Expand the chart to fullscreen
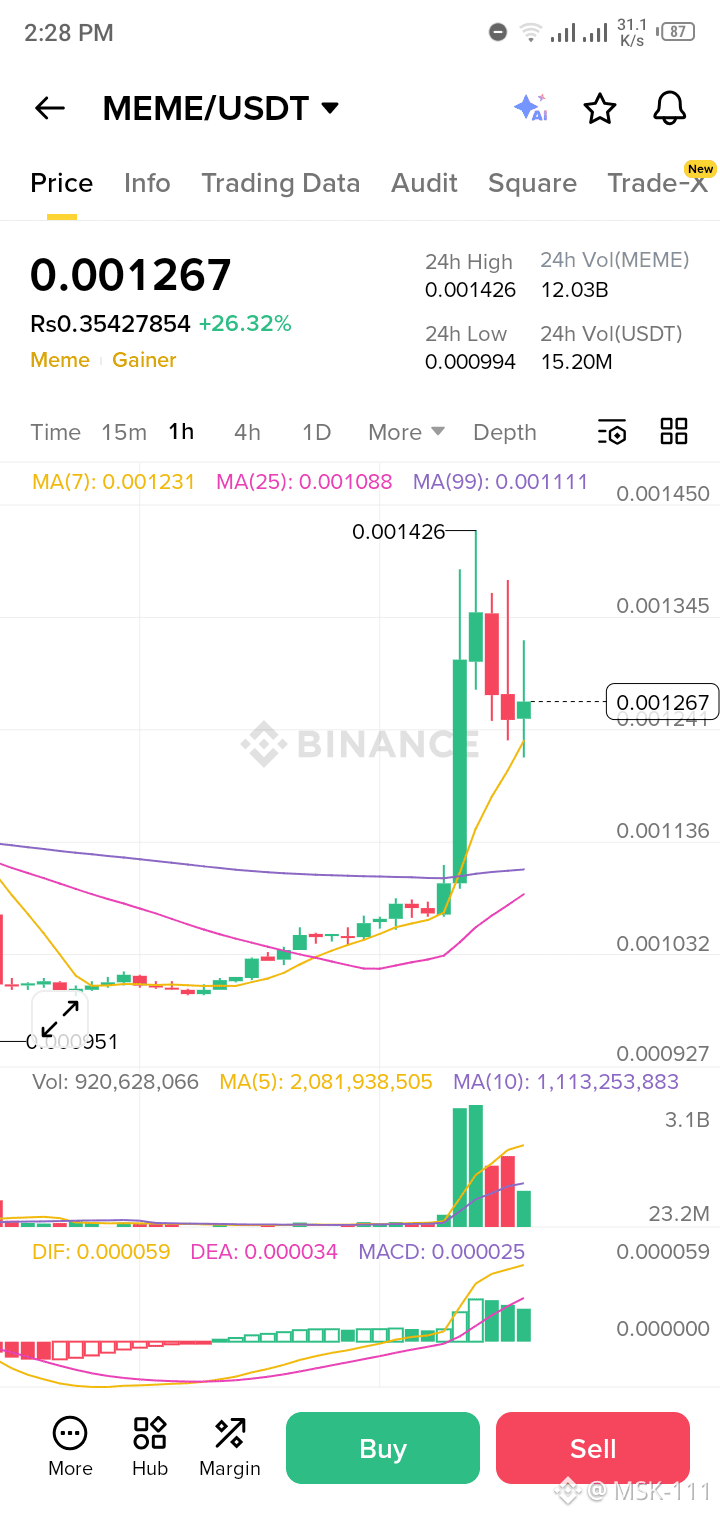The width and height of the screenshot is (720, 1516). [x=60, y=1019]
